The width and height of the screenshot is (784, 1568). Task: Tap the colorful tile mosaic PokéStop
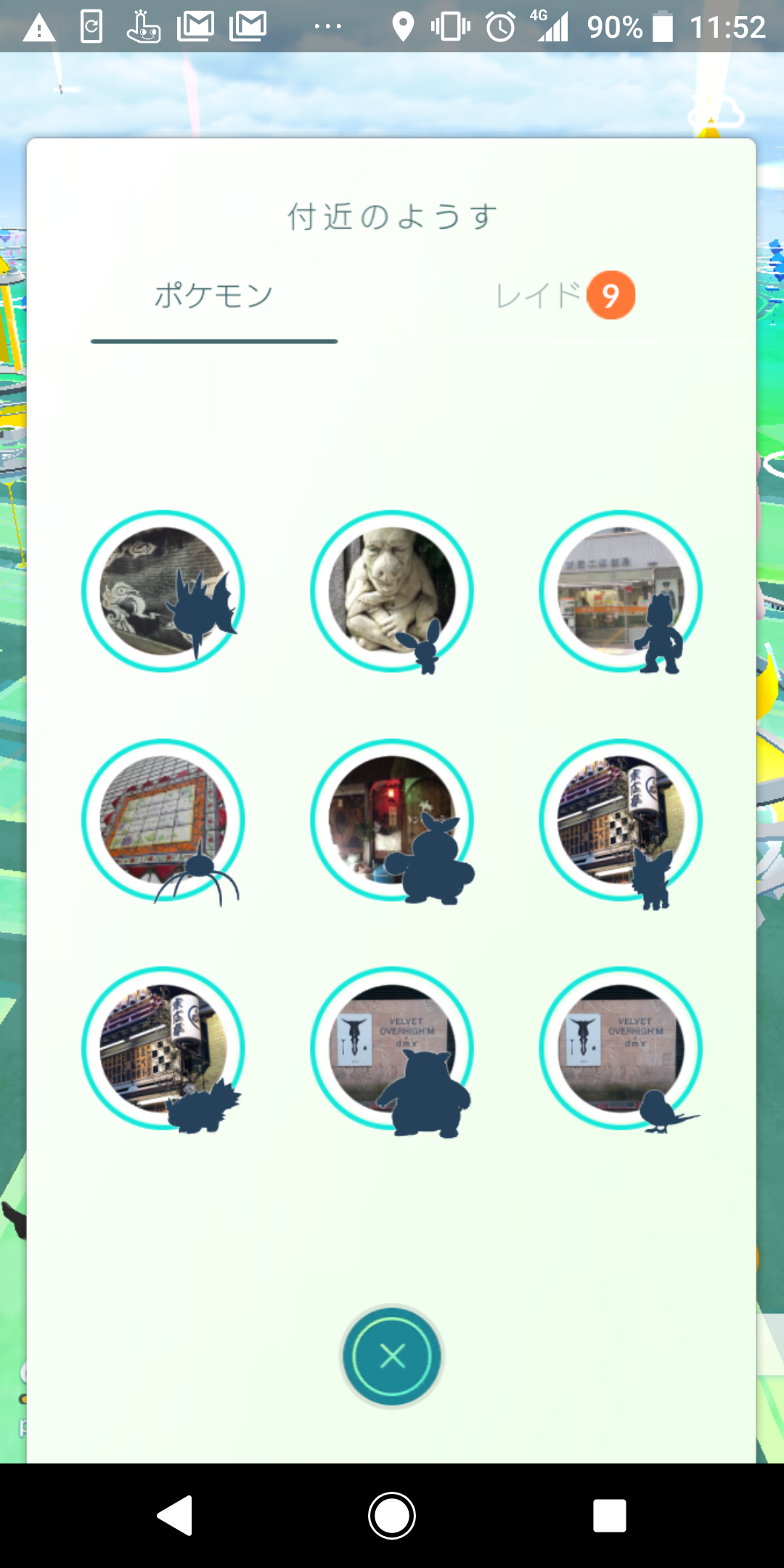(x=163, y=820)
